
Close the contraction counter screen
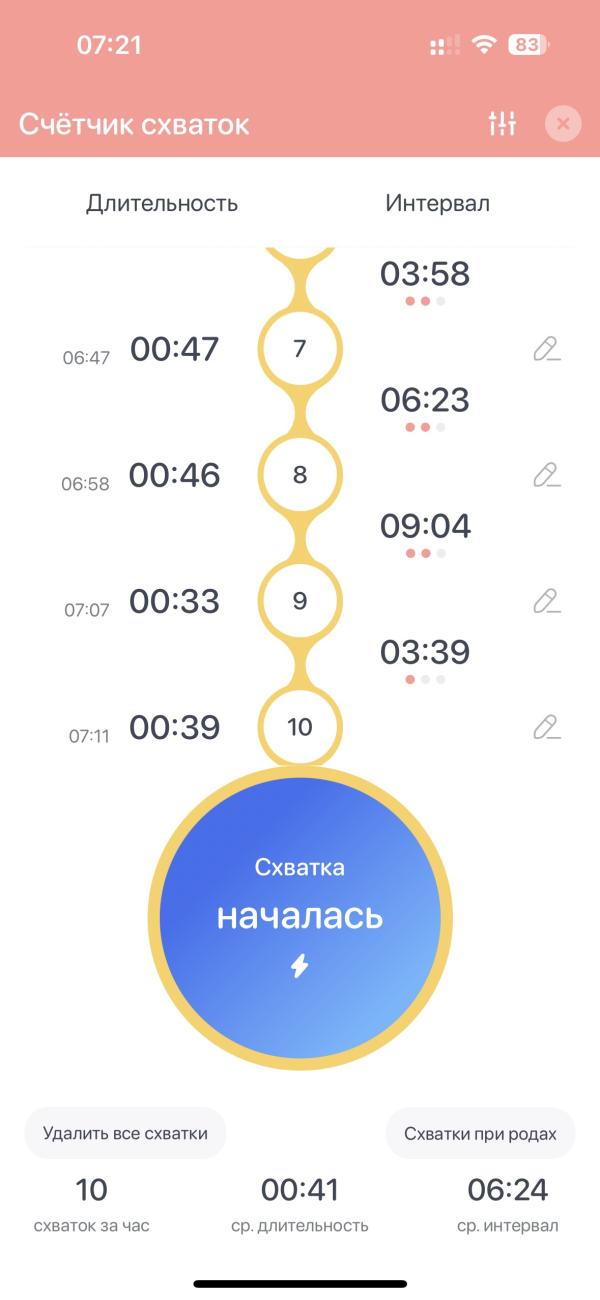click(563, 124)
